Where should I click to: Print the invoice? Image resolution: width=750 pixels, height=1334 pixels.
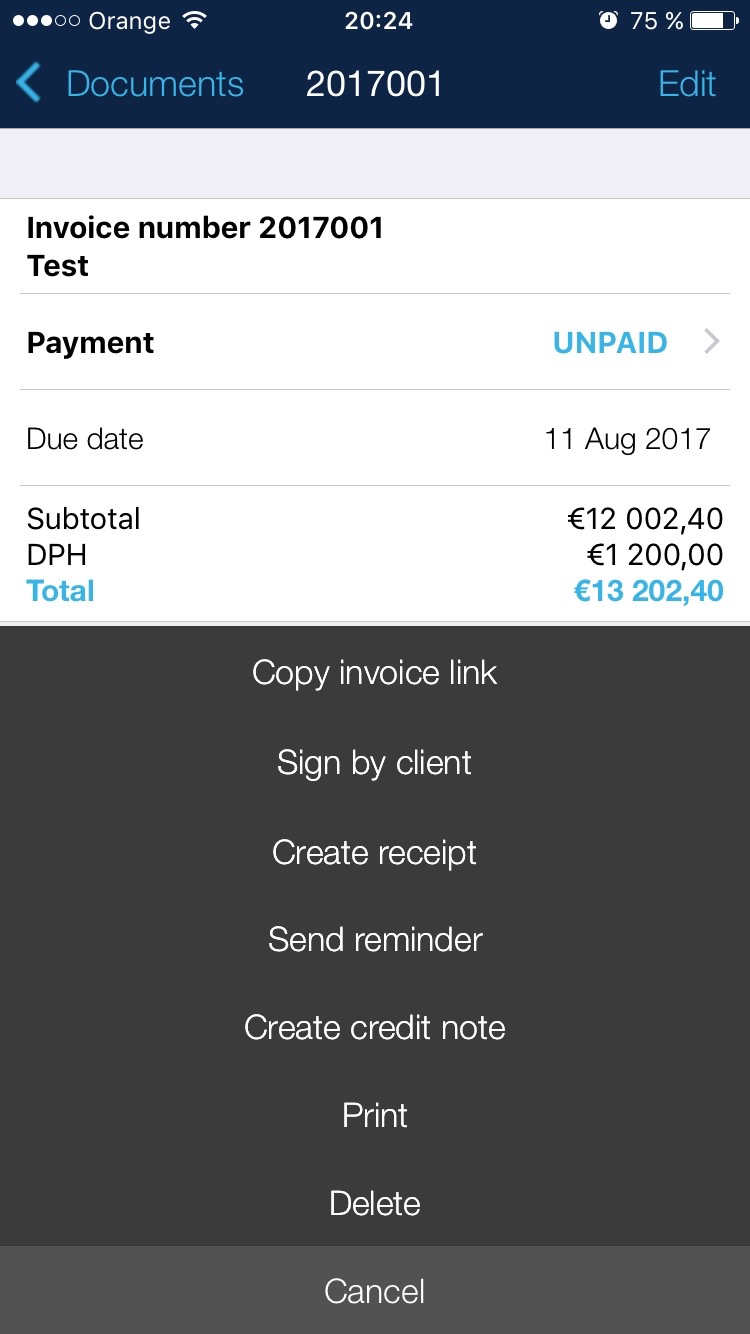[375, 1116]
